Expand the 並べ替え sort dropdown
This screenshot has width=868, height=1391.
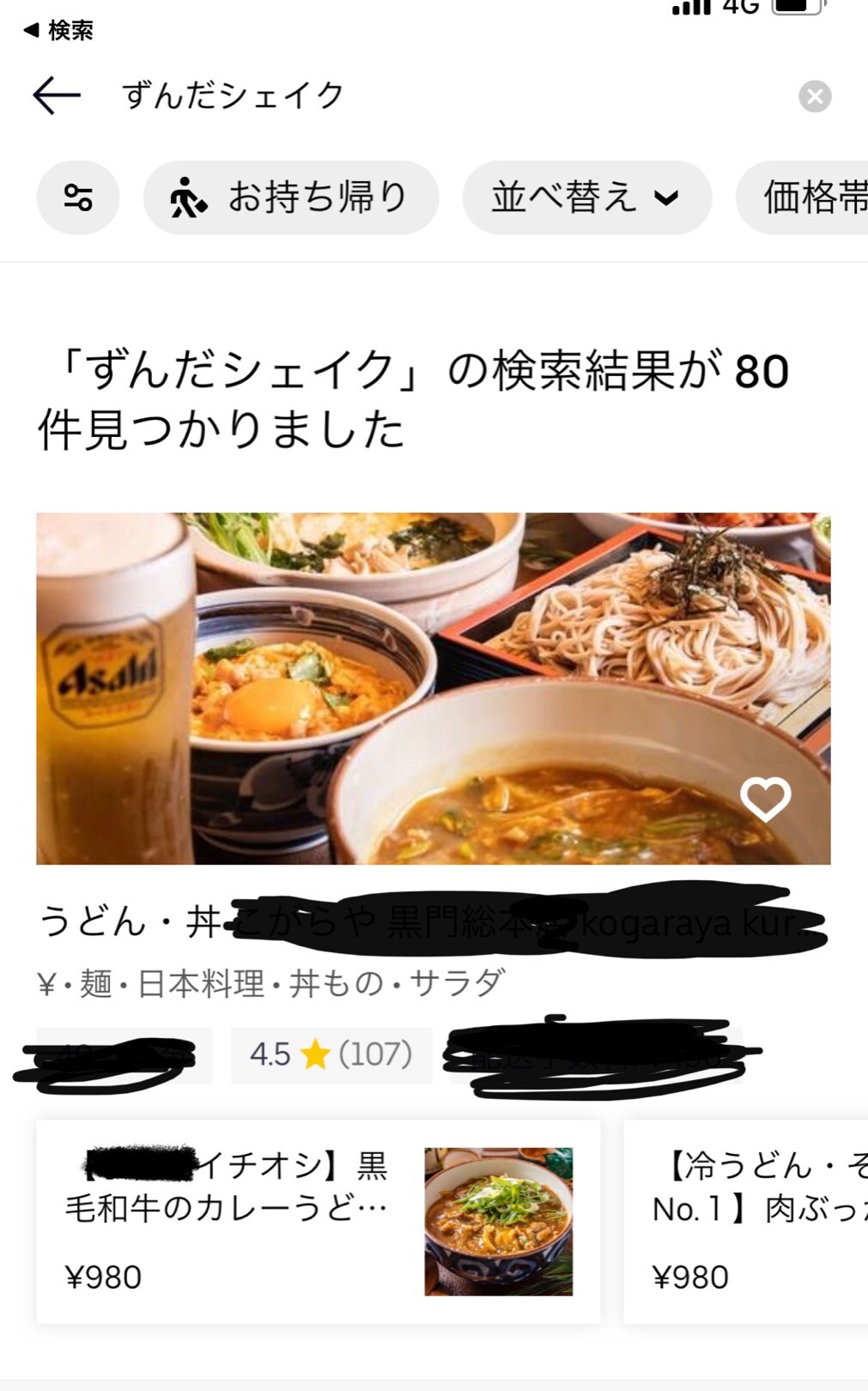tap(587, 197)
